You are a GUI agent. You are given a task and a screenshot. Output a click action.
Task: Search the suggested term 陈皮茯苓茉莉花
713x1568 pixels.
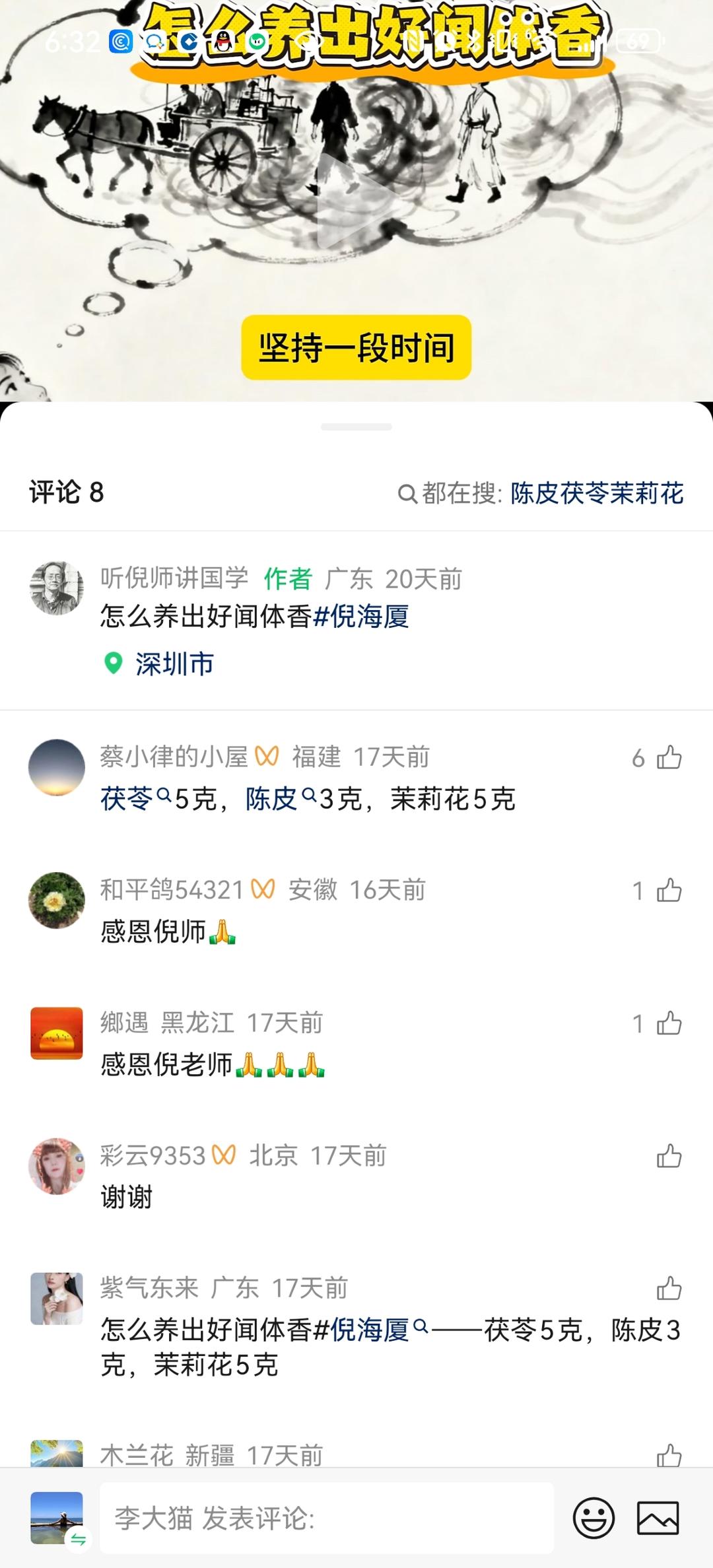coord(597,493)
